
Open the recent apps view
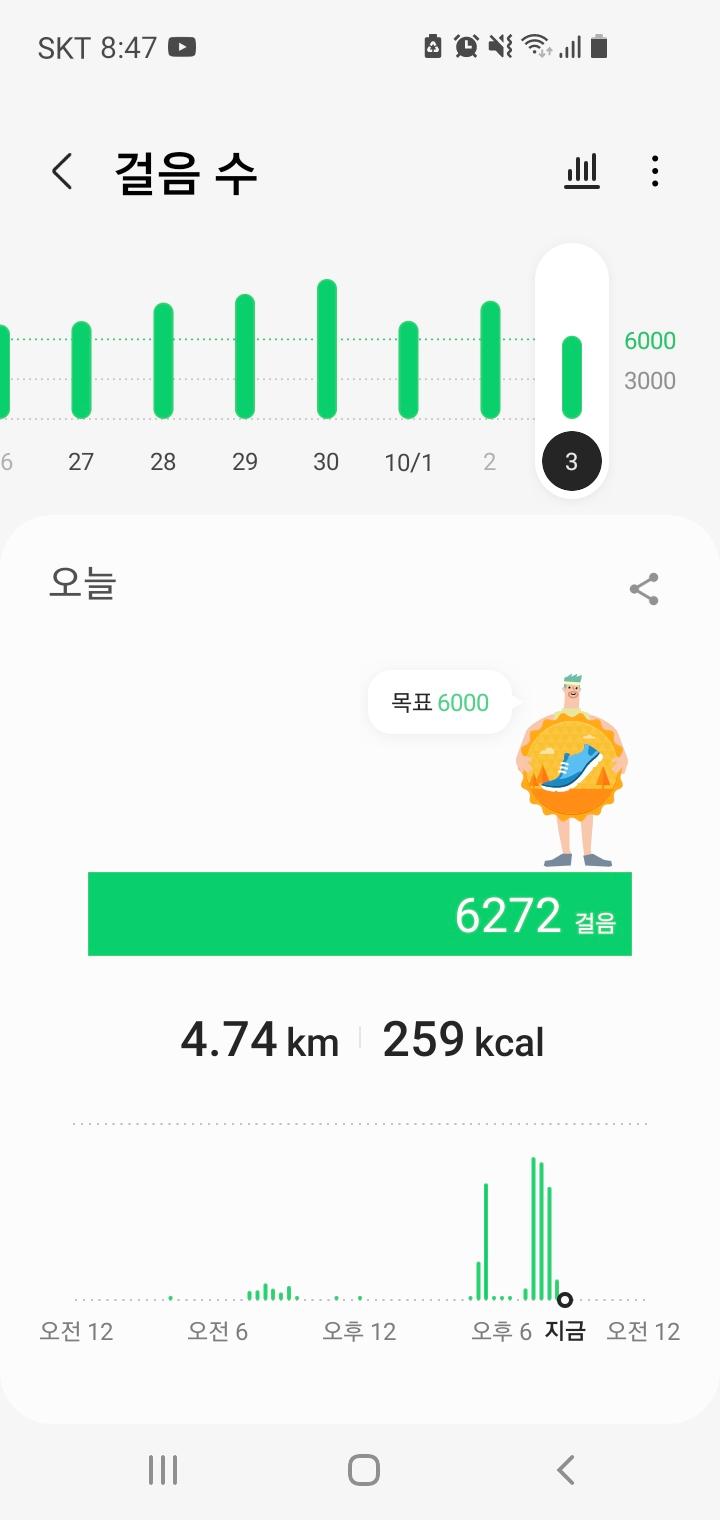tap(163, 1470)
